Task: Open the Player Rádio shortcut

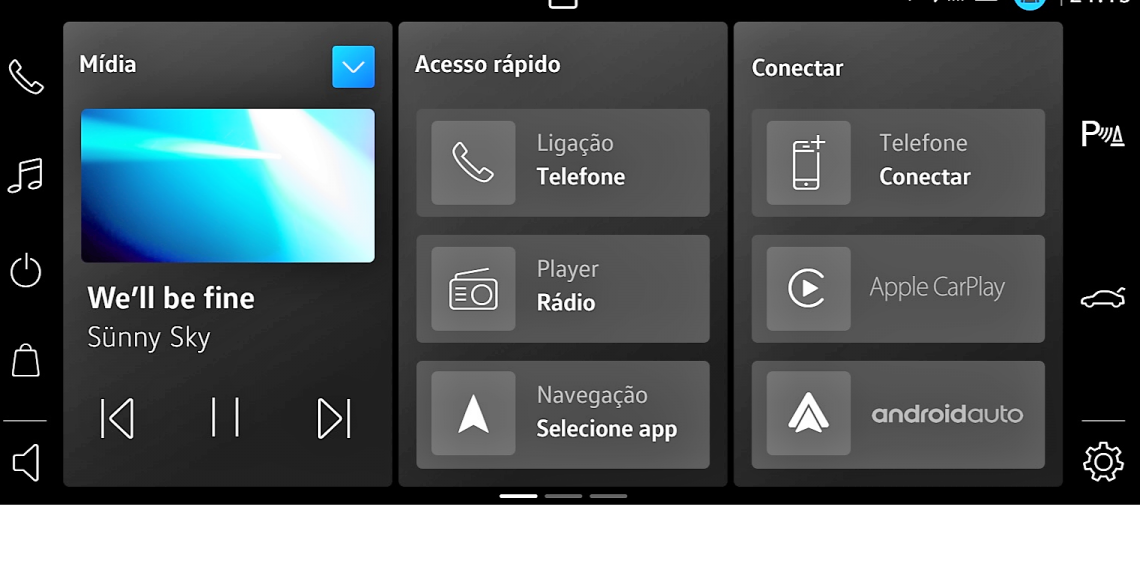Action: [563, 289]
